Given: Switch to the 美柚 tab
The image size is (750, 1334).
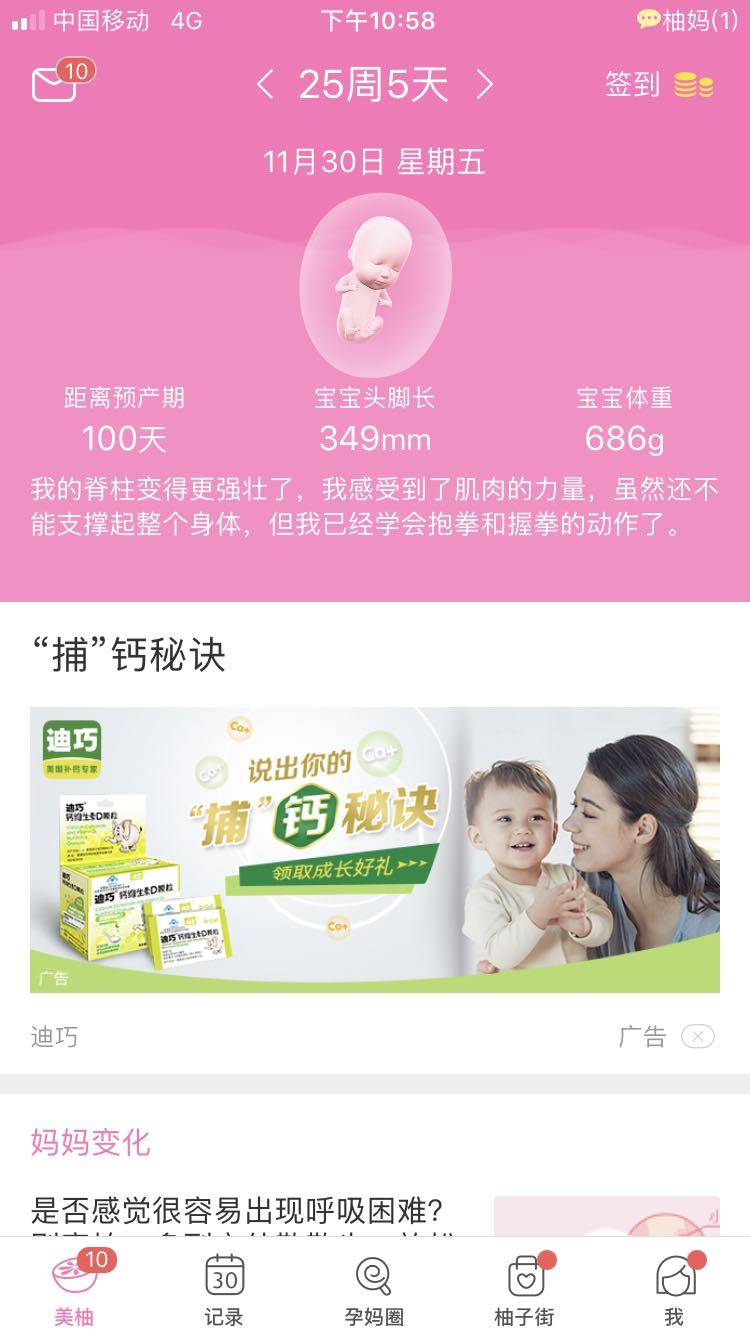Looking at the screenshot, I should 75,1289.
